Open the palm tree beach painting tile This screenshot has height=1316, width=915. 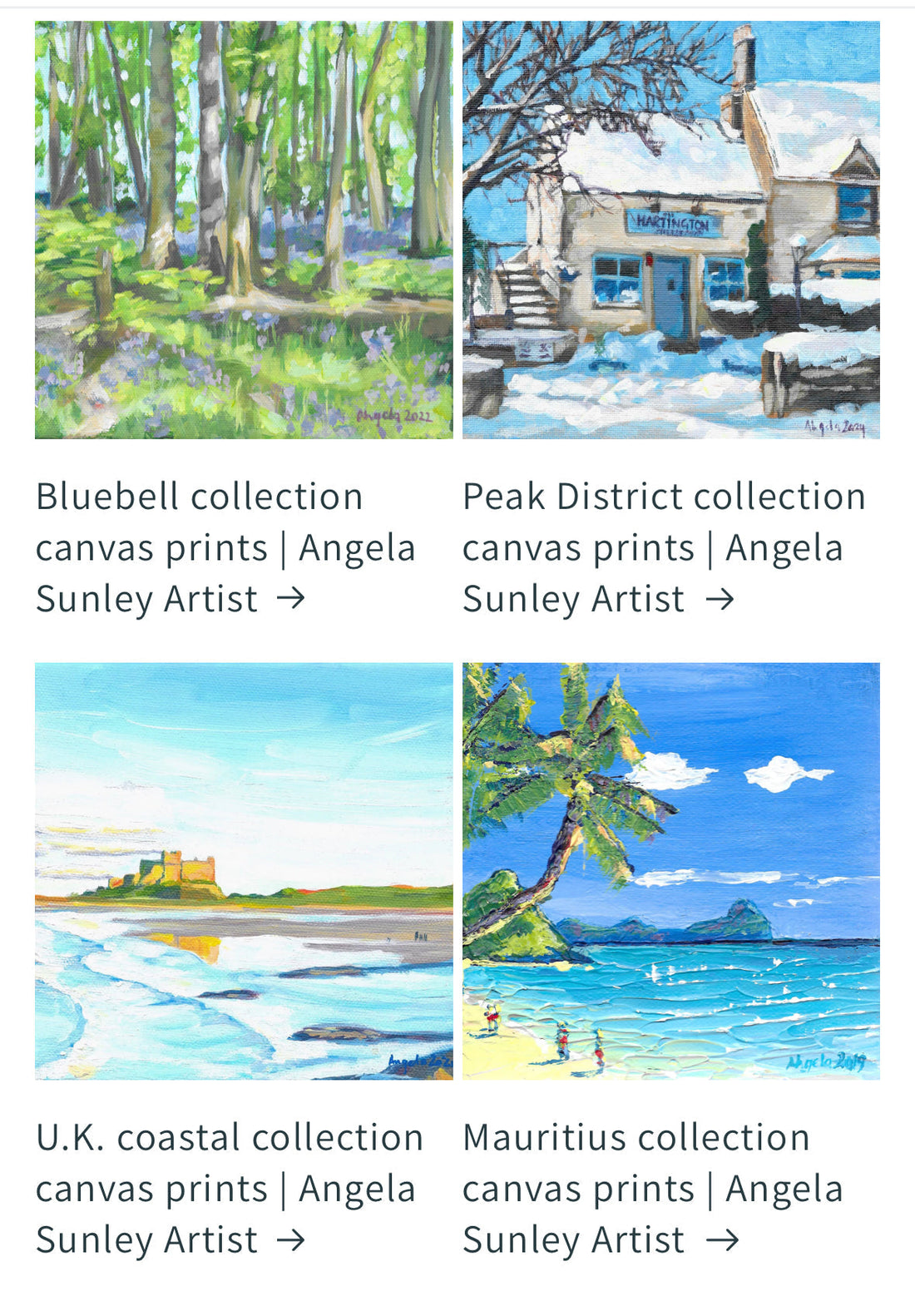pyautogui.click(x=670, y=871)
